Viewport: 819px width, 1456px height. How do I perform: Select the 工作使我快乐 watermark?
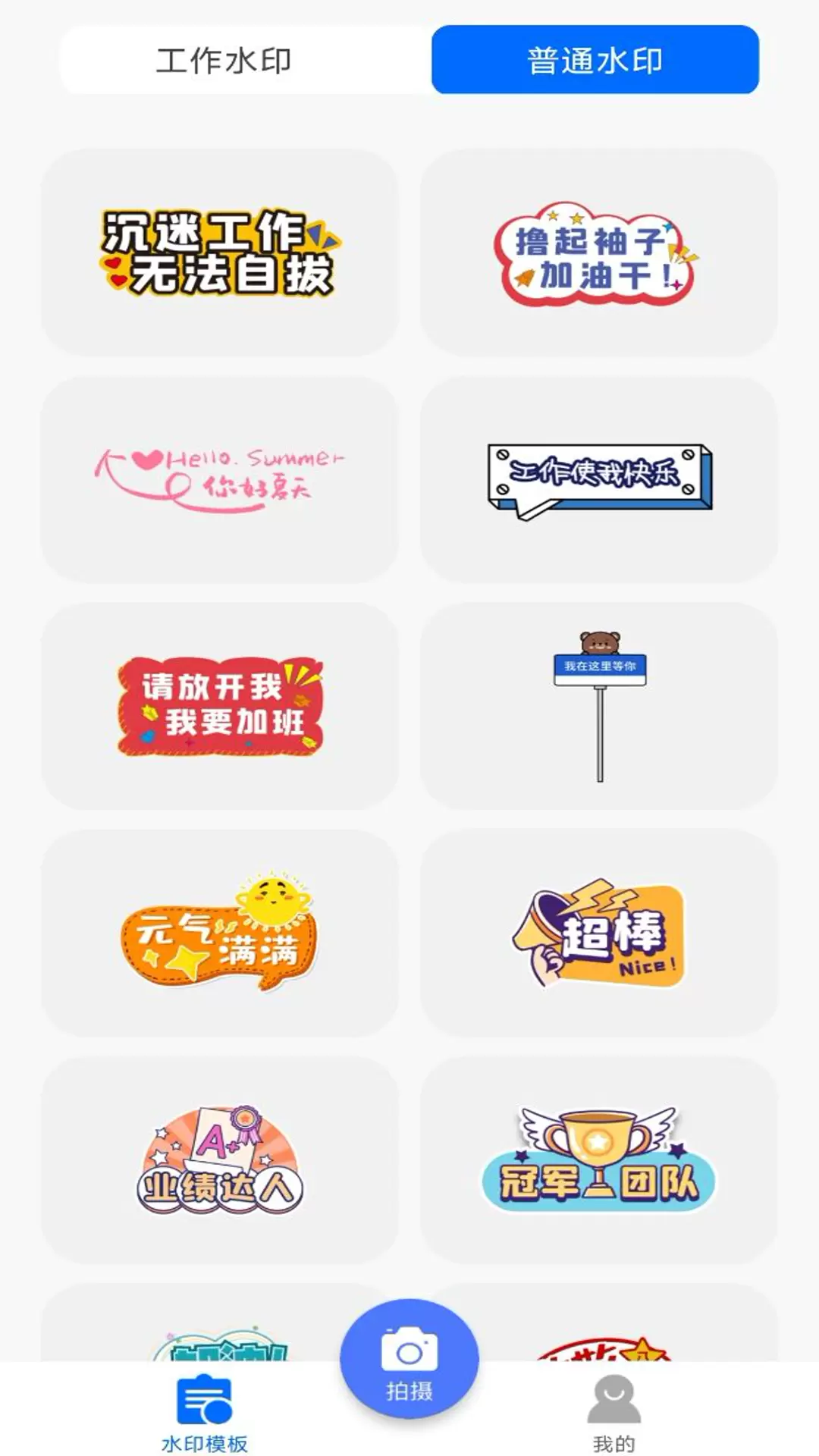(x=599, y=479)
